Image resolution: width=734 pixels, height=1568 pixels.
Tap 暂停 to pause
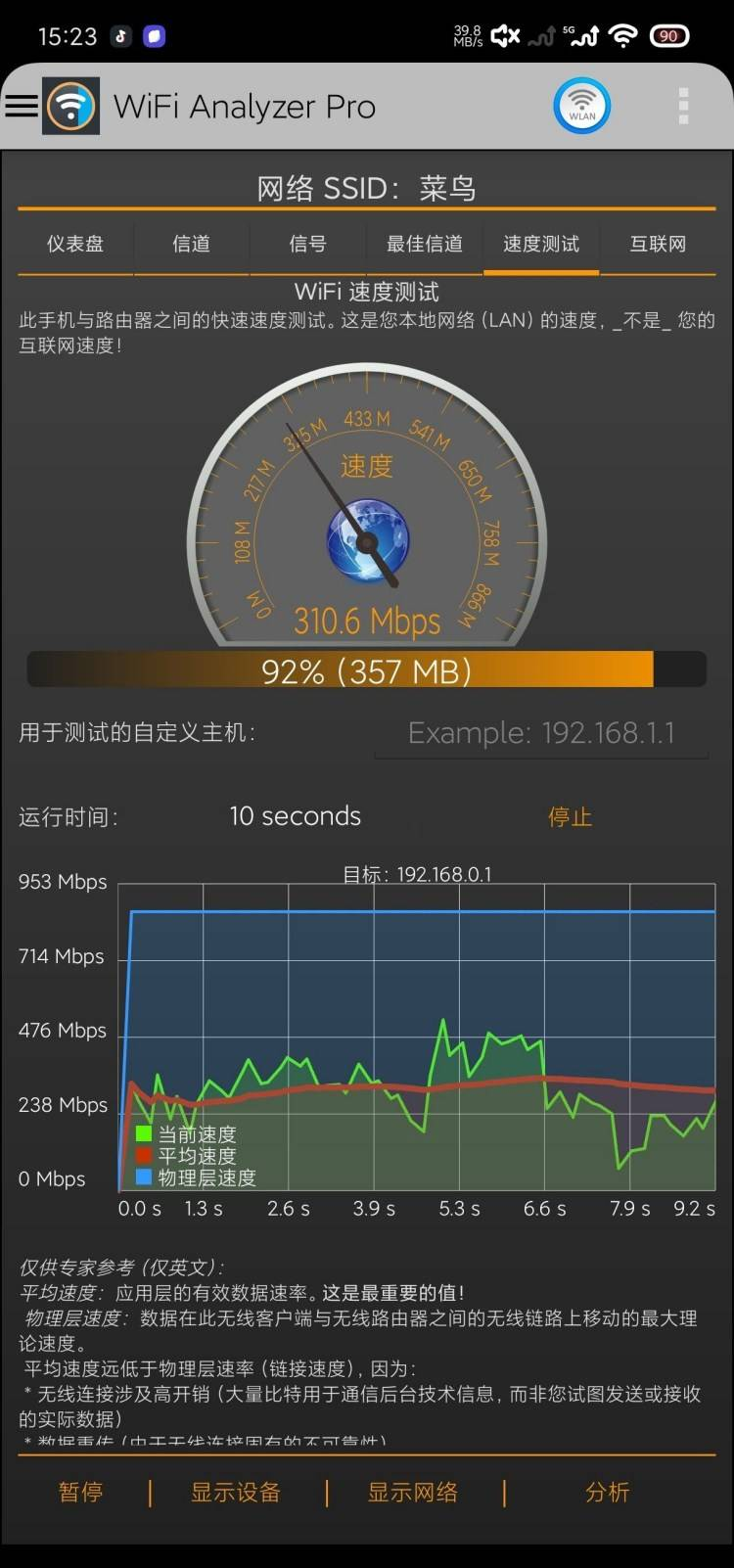click(x=80, y=1493)
